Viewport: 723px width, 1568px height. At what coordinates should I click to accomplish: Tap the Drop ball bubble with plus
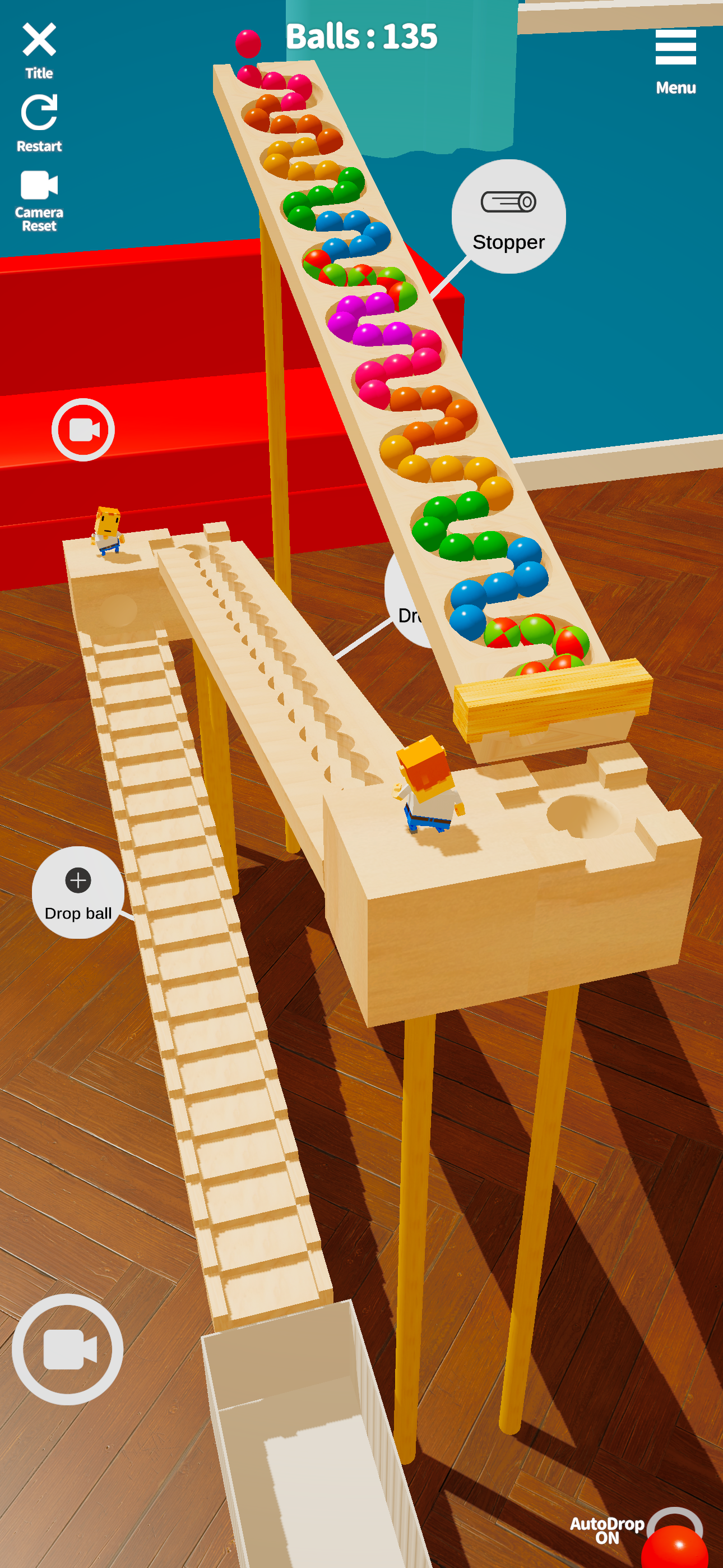[x=78, y=892]
